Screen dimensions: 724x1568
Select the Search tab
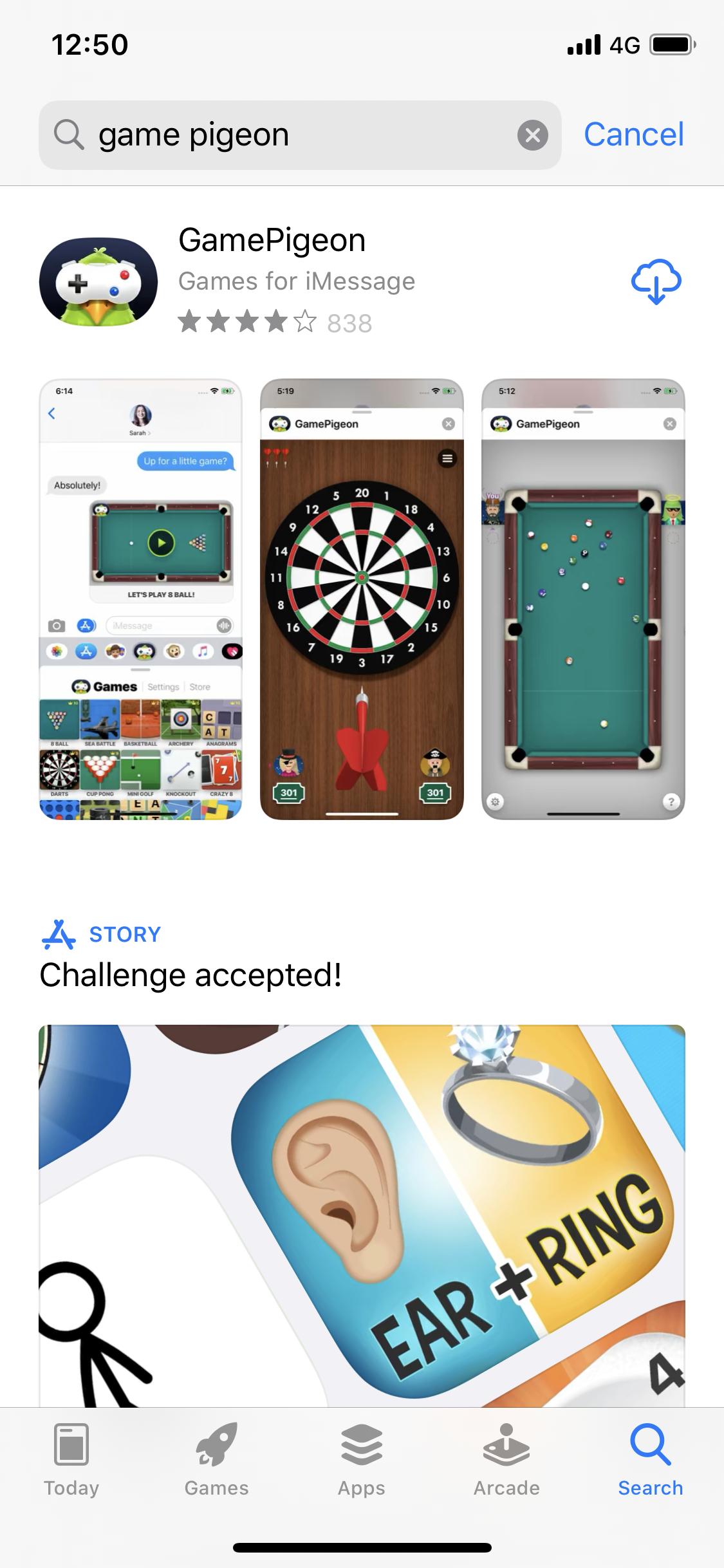[x=651, y=1460]
